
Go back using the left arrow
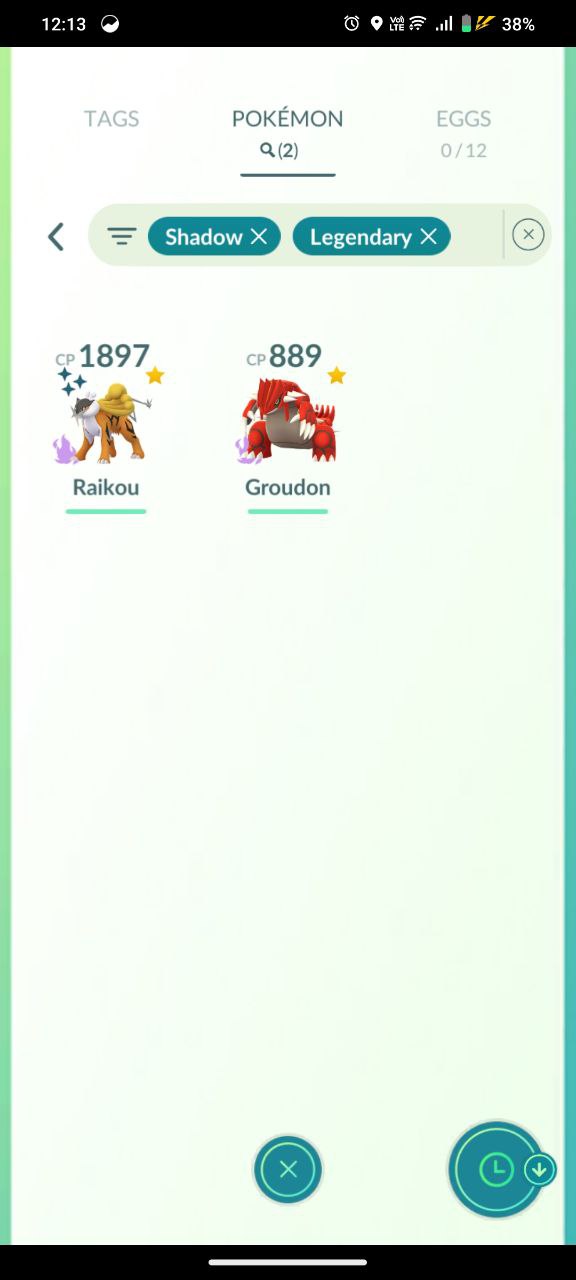56,237
